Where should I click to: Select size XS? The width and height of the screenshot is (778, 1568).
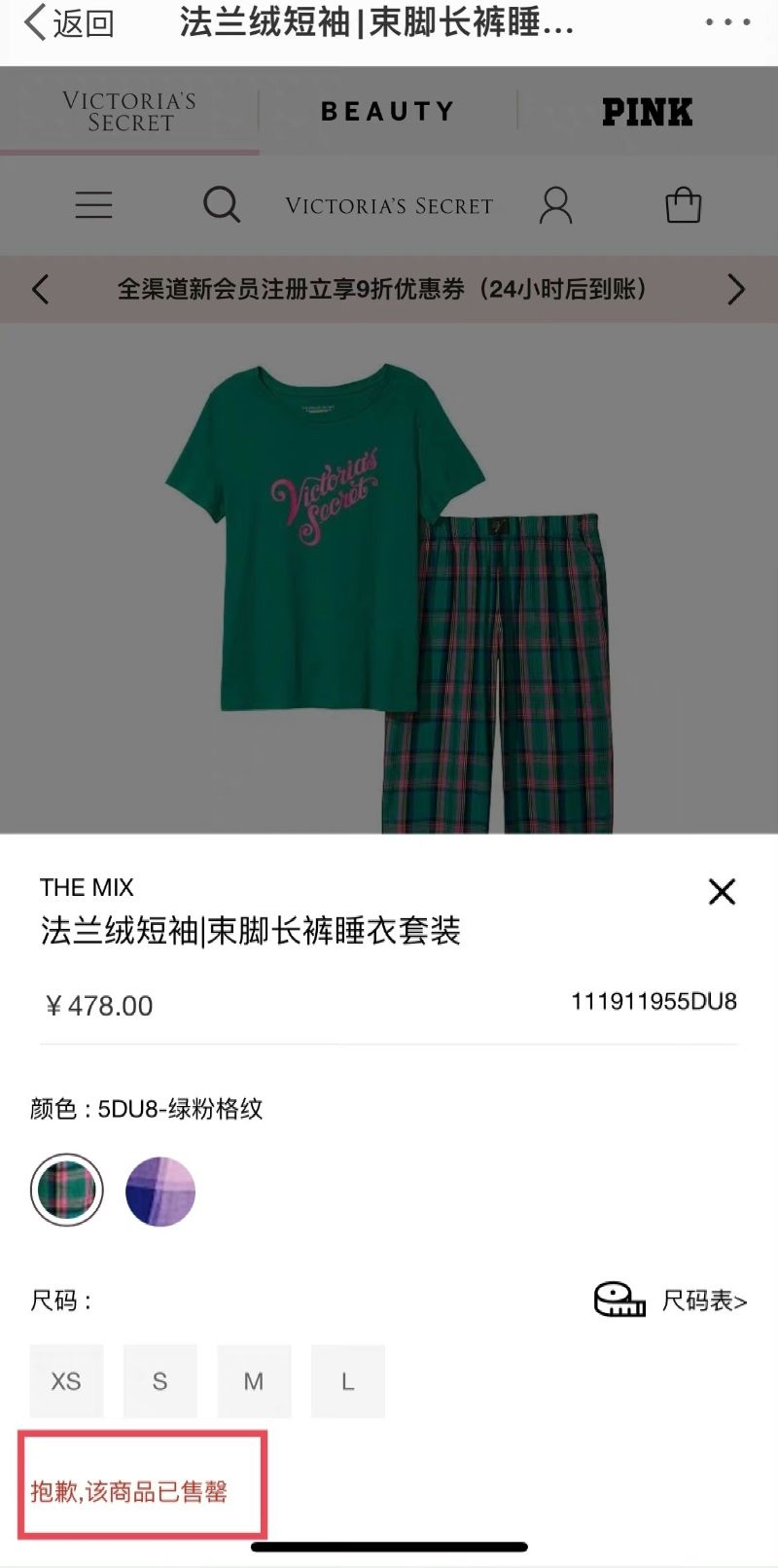[x=66, y=1381]
